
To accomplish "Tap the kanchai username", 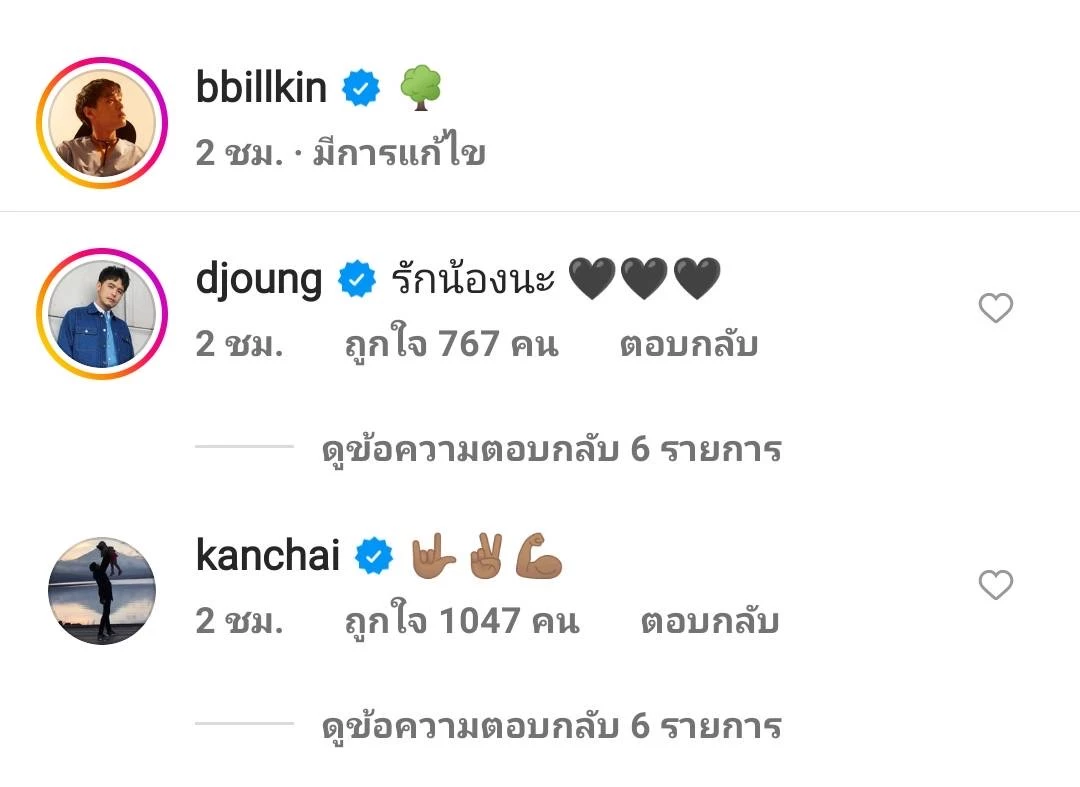I will 268,556.
